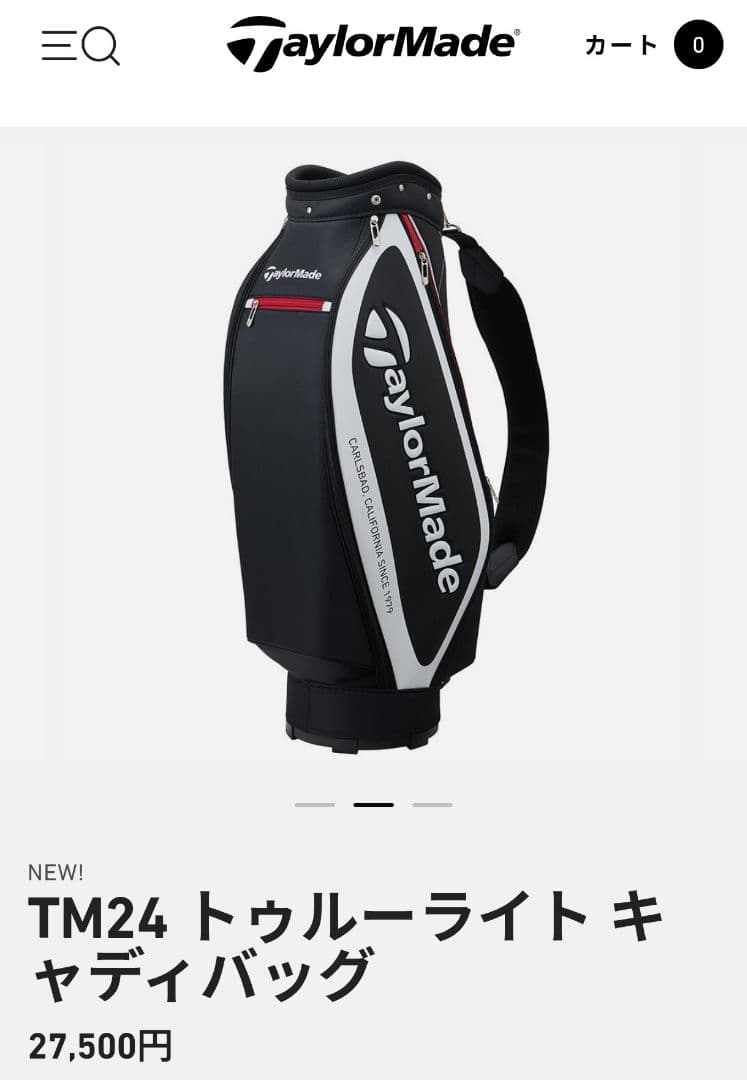Screen dimensions: 747x1080
Task: Open the cart by clicking カート 0
Action: pos(655,44)
